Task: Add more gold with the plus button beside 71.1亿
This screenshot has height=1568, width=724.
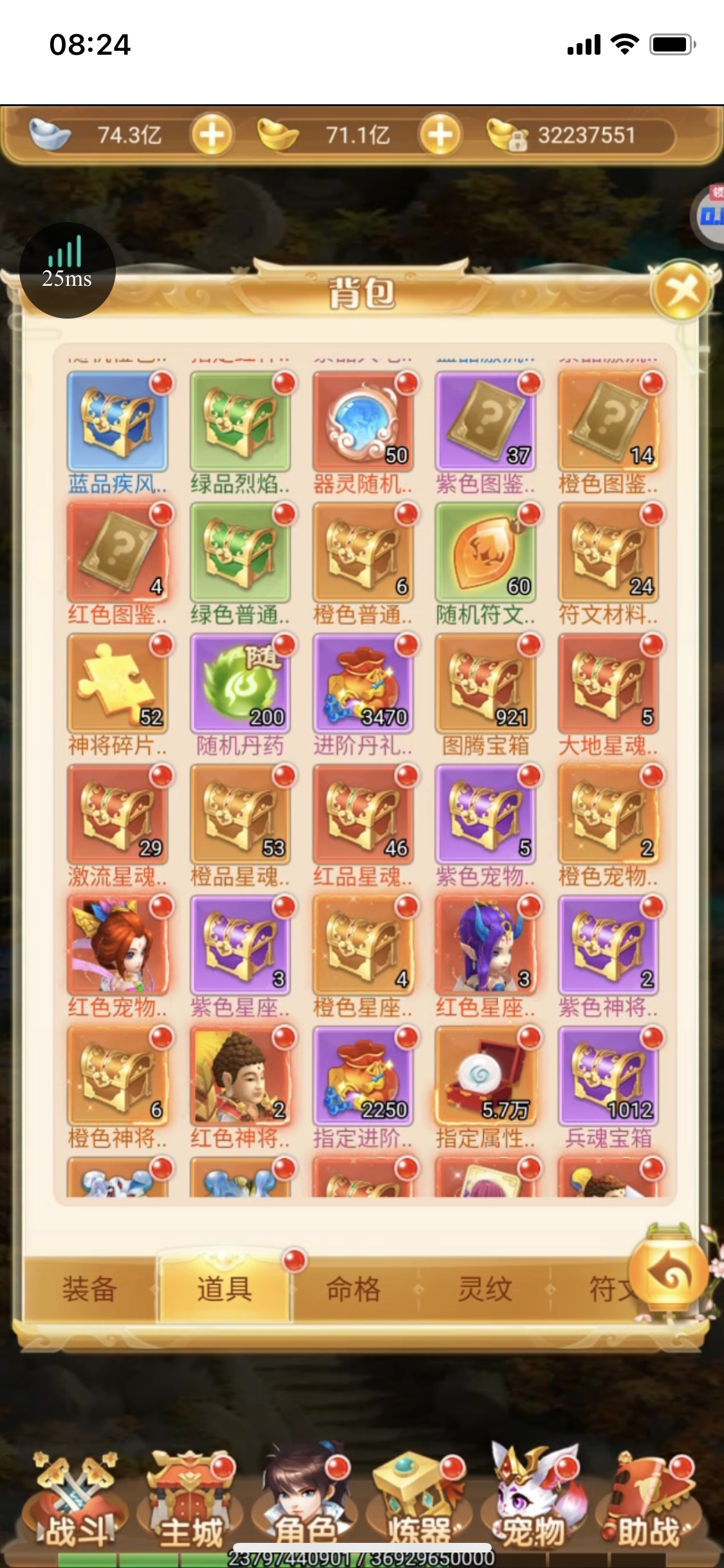Action: click(440, 135)
